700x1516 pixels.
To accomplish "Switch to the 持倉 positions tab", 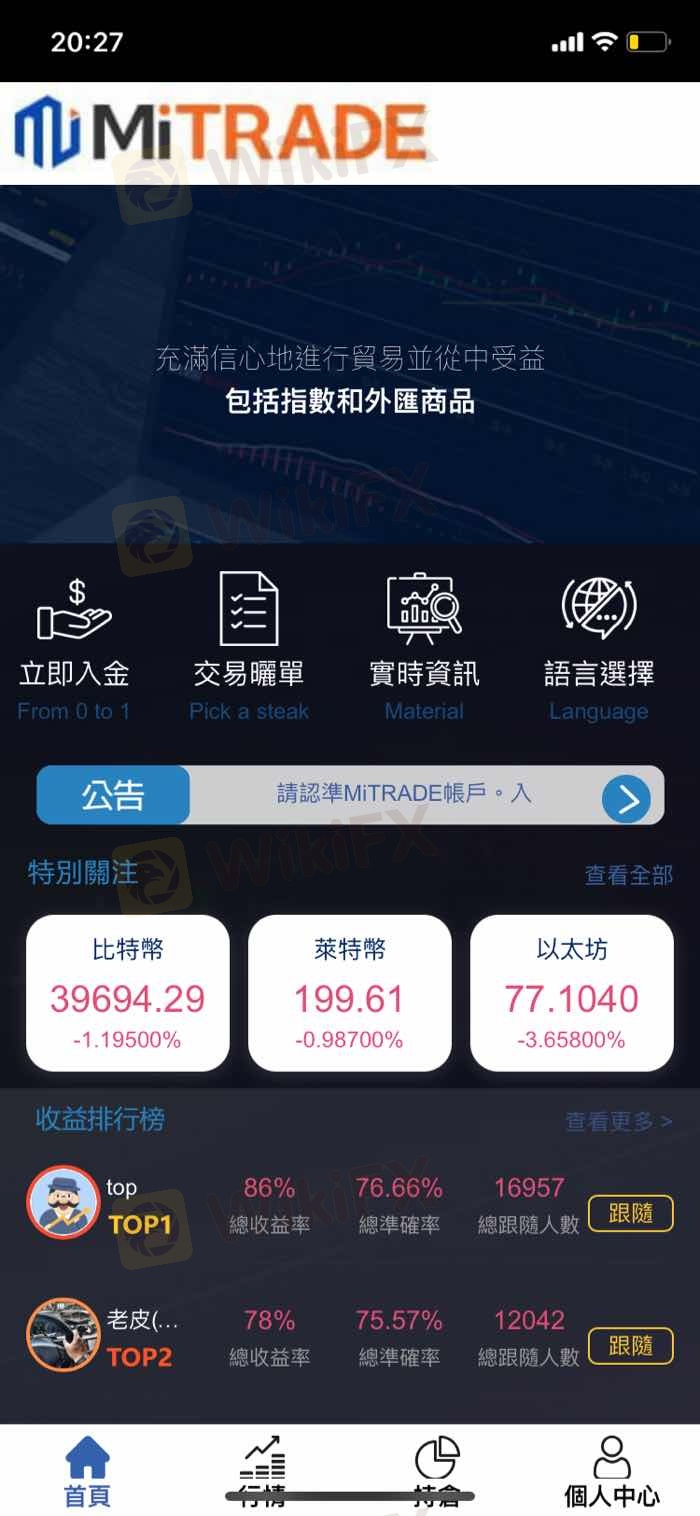I will (437, 1471).
